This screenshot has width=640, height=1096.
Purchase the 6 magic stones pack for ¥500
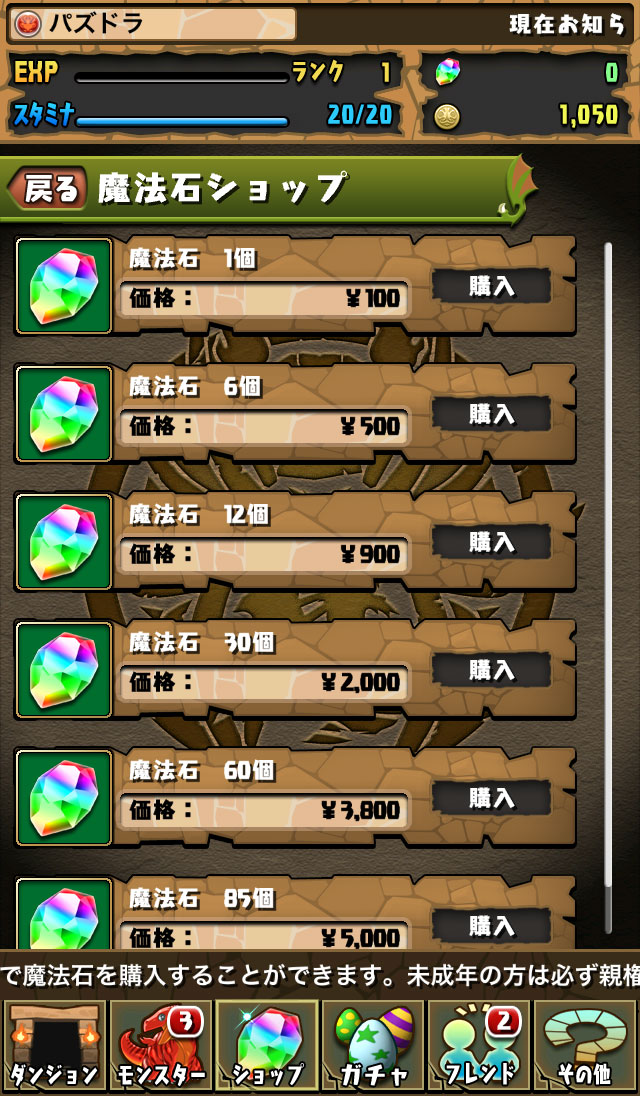pos(491,414)
